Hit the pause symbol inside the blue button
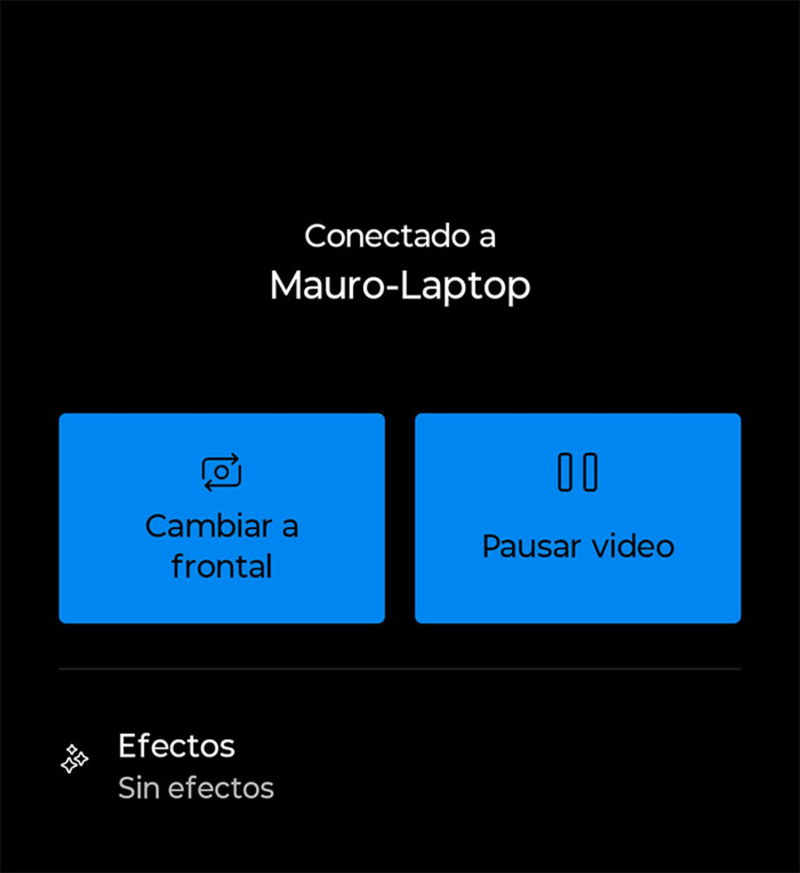The width and height of the screenshot is (800, 873). [578, 472]
